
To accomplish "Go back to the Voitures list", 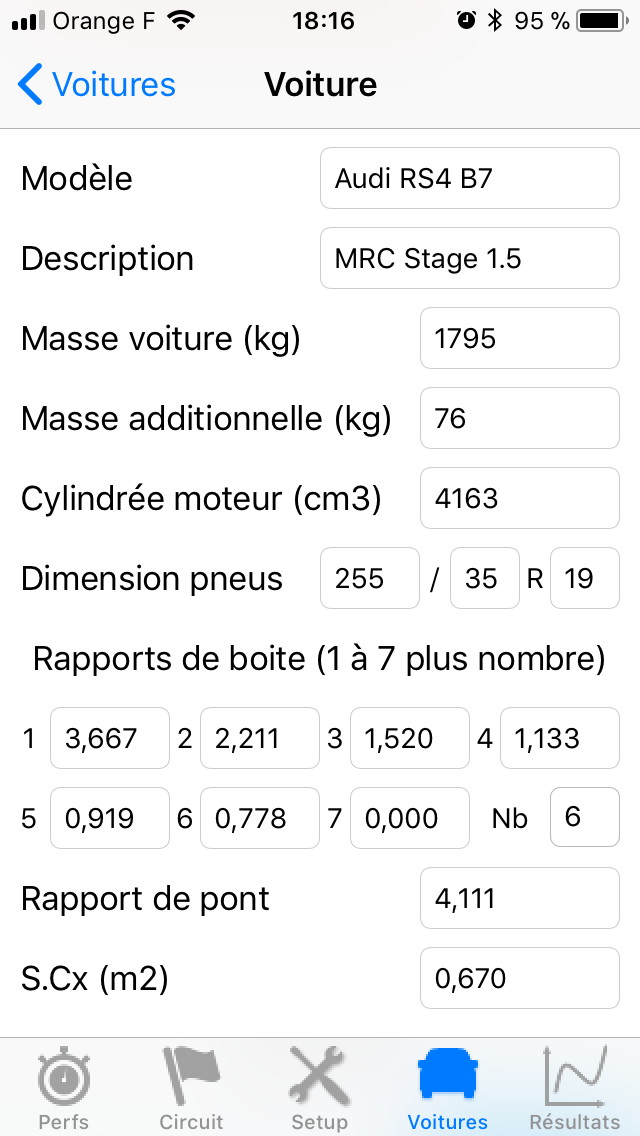I will click(97, 85).
